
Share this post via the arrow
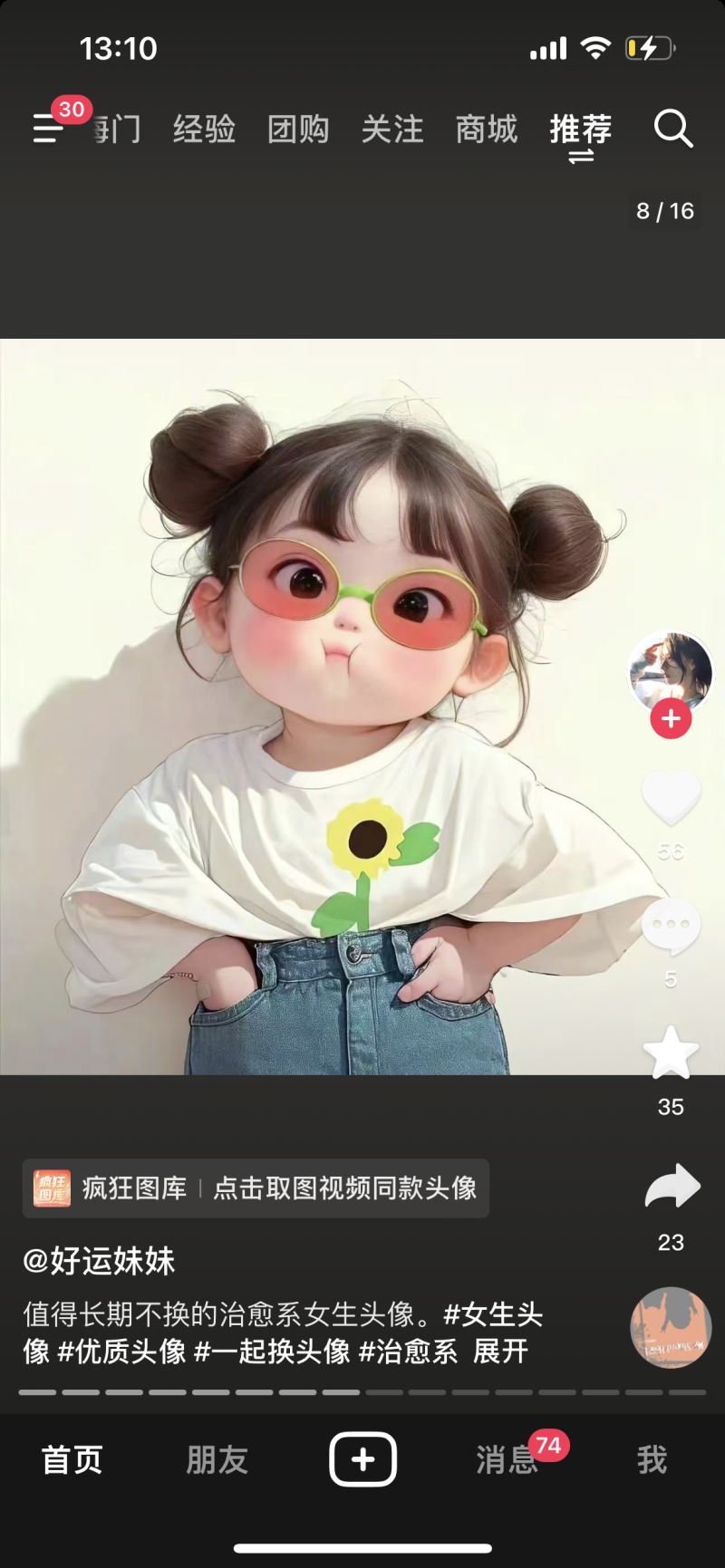pos(672,1187)
